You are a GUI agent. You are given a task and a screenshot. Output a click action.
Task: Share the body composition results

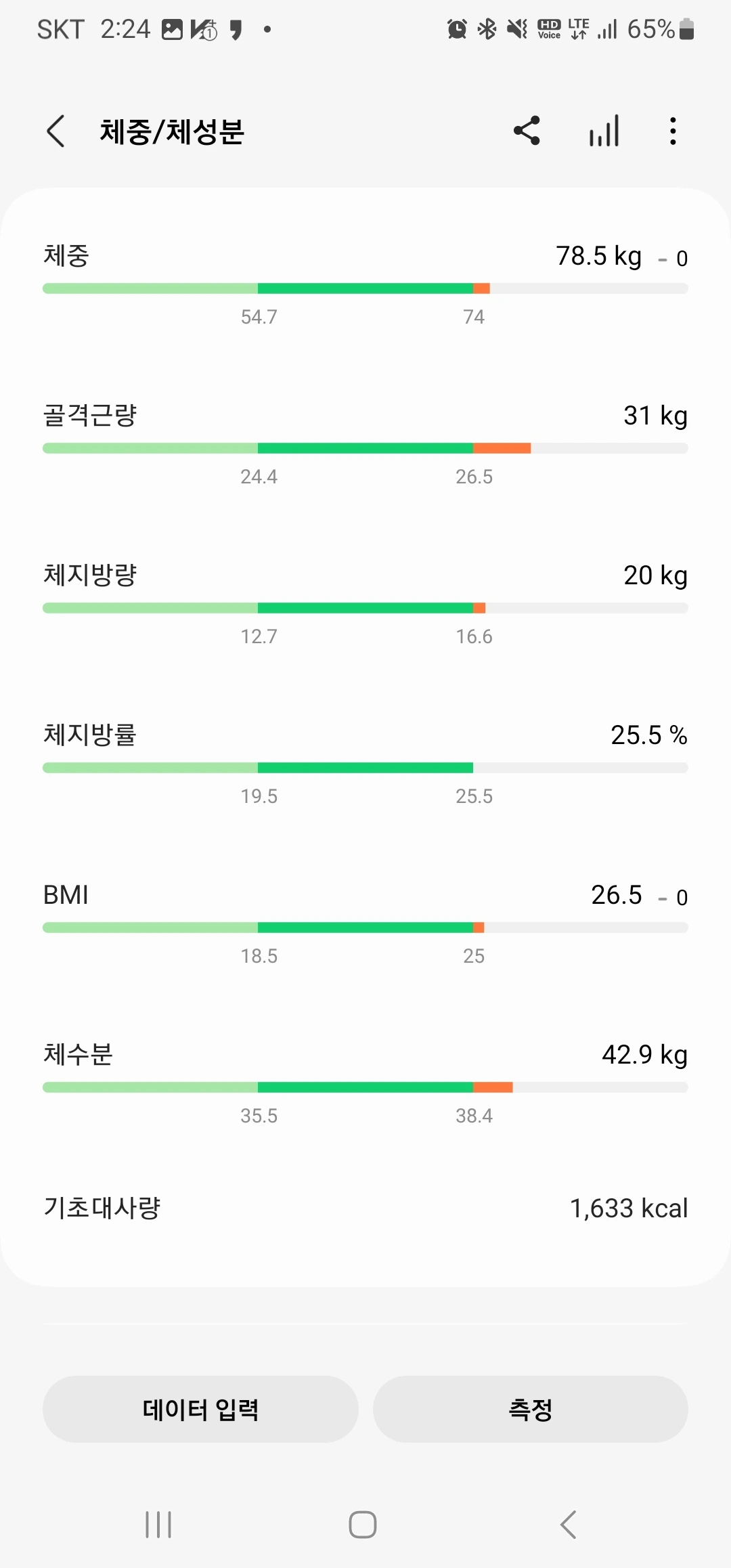[x=527, y=131]
